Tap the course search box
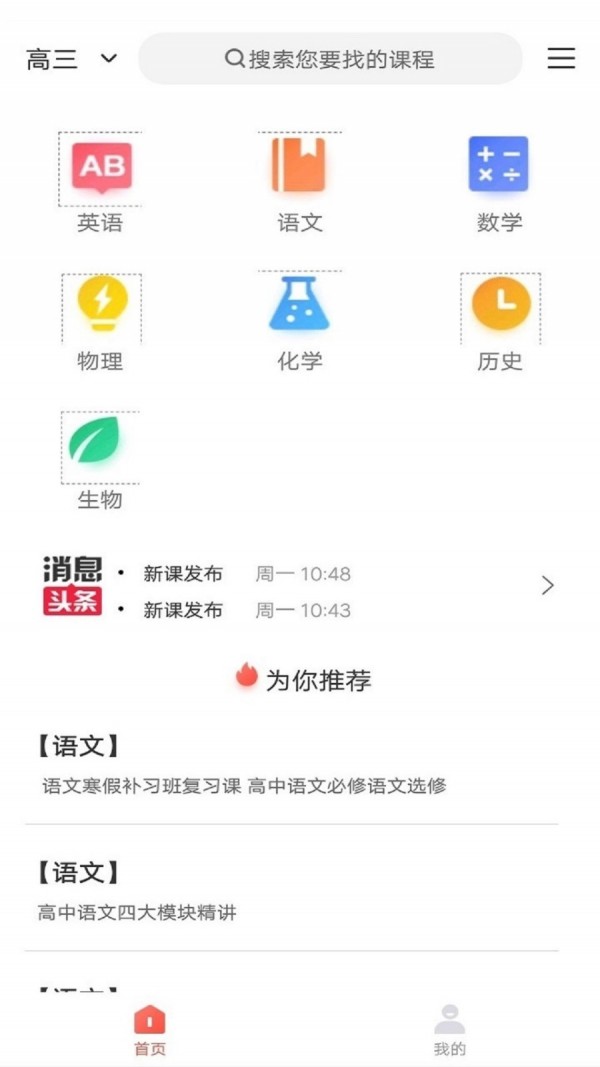This screenshot has width=600, height=1067. 330,59
